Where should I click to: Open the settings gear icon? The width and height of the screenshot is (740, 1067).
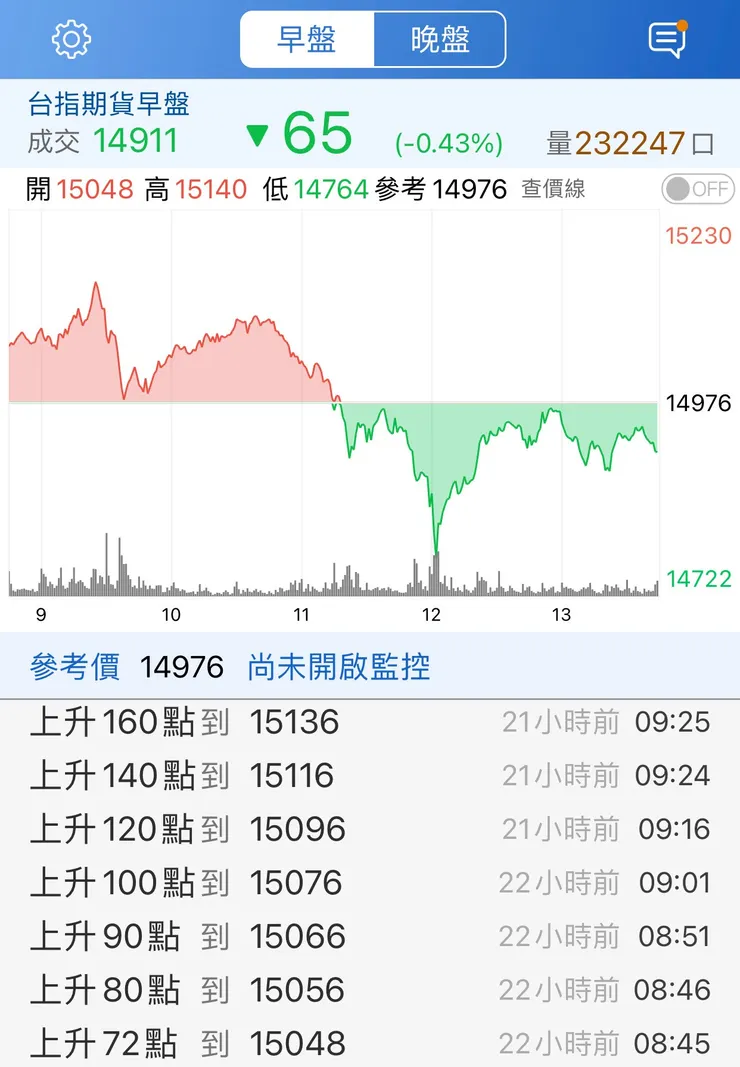coord(69,39)
